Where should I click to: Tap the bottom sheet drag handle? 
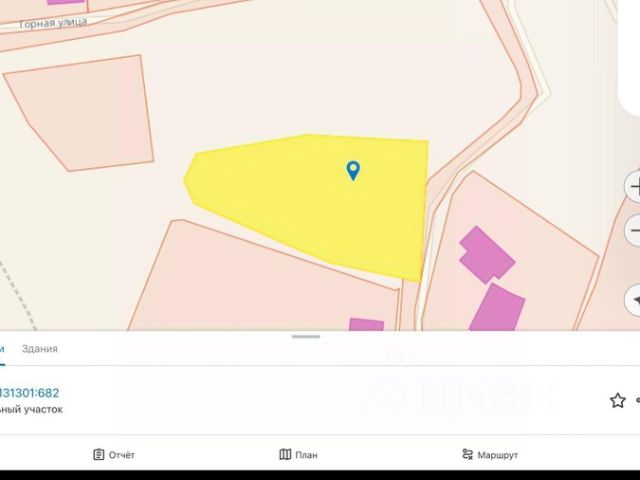306,337
